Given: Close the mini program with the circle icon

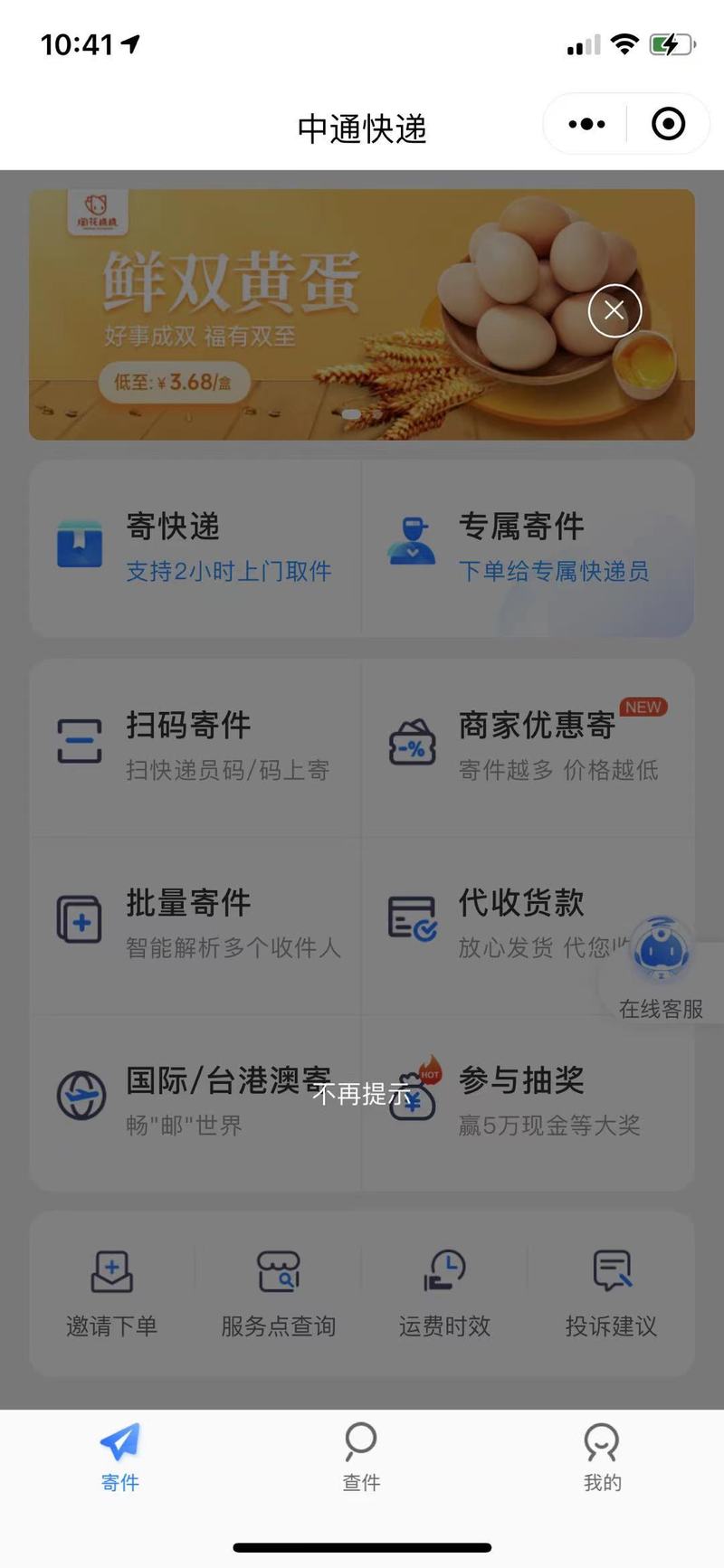Looking at the screenshot, I should coord(669,124).
